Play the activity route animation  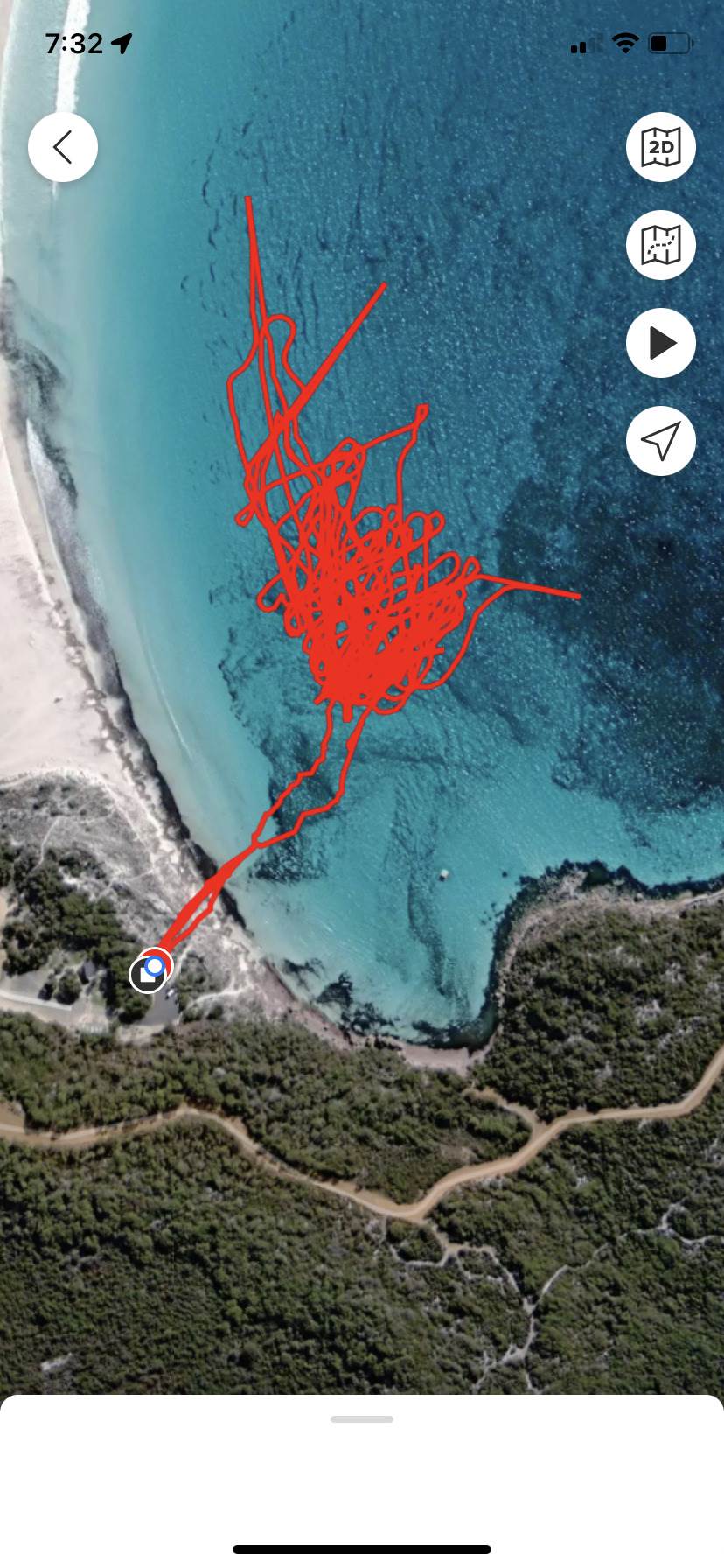click(660, 343)
